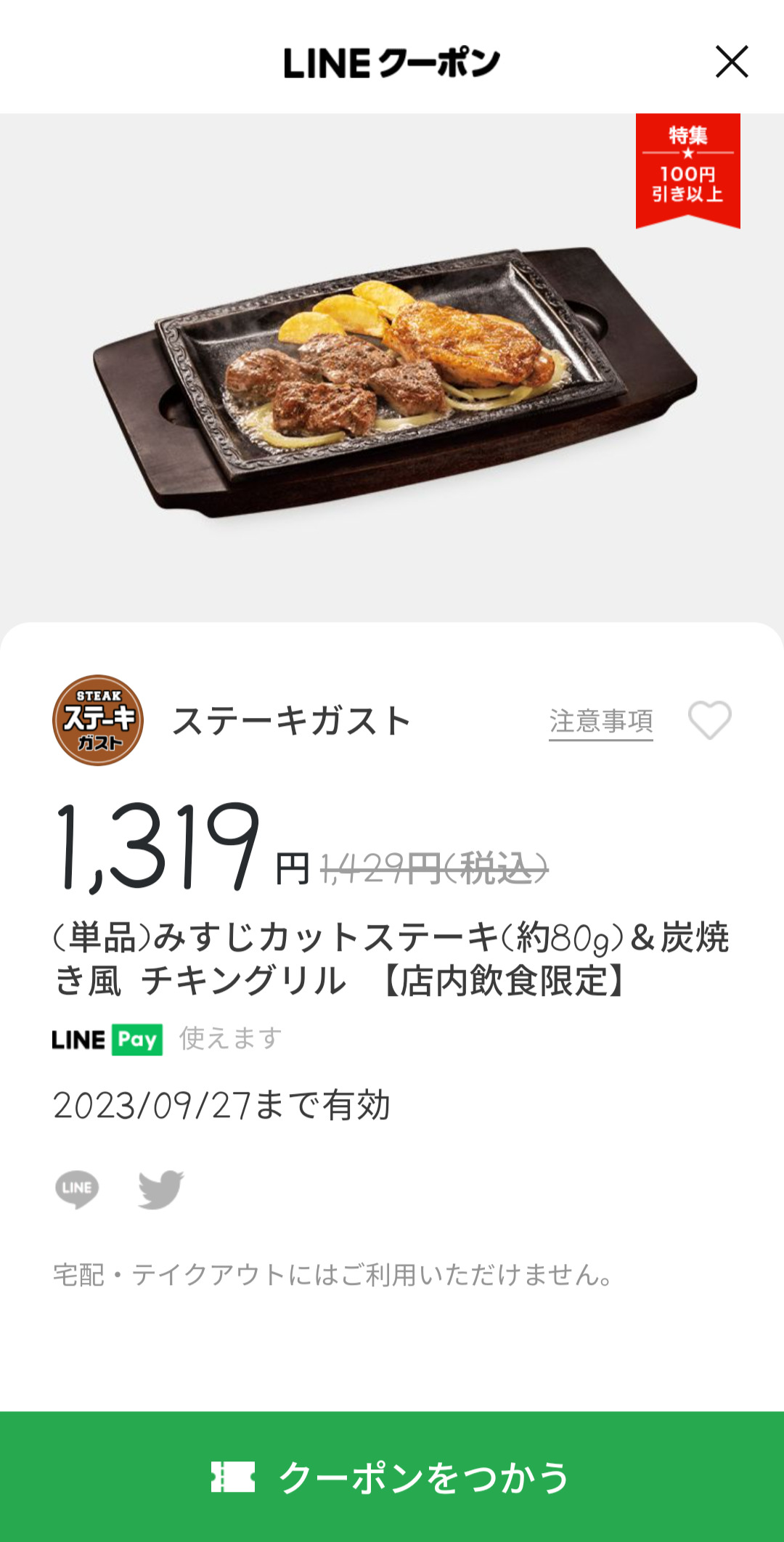Close the LINE coupon page

click(732, 62)
